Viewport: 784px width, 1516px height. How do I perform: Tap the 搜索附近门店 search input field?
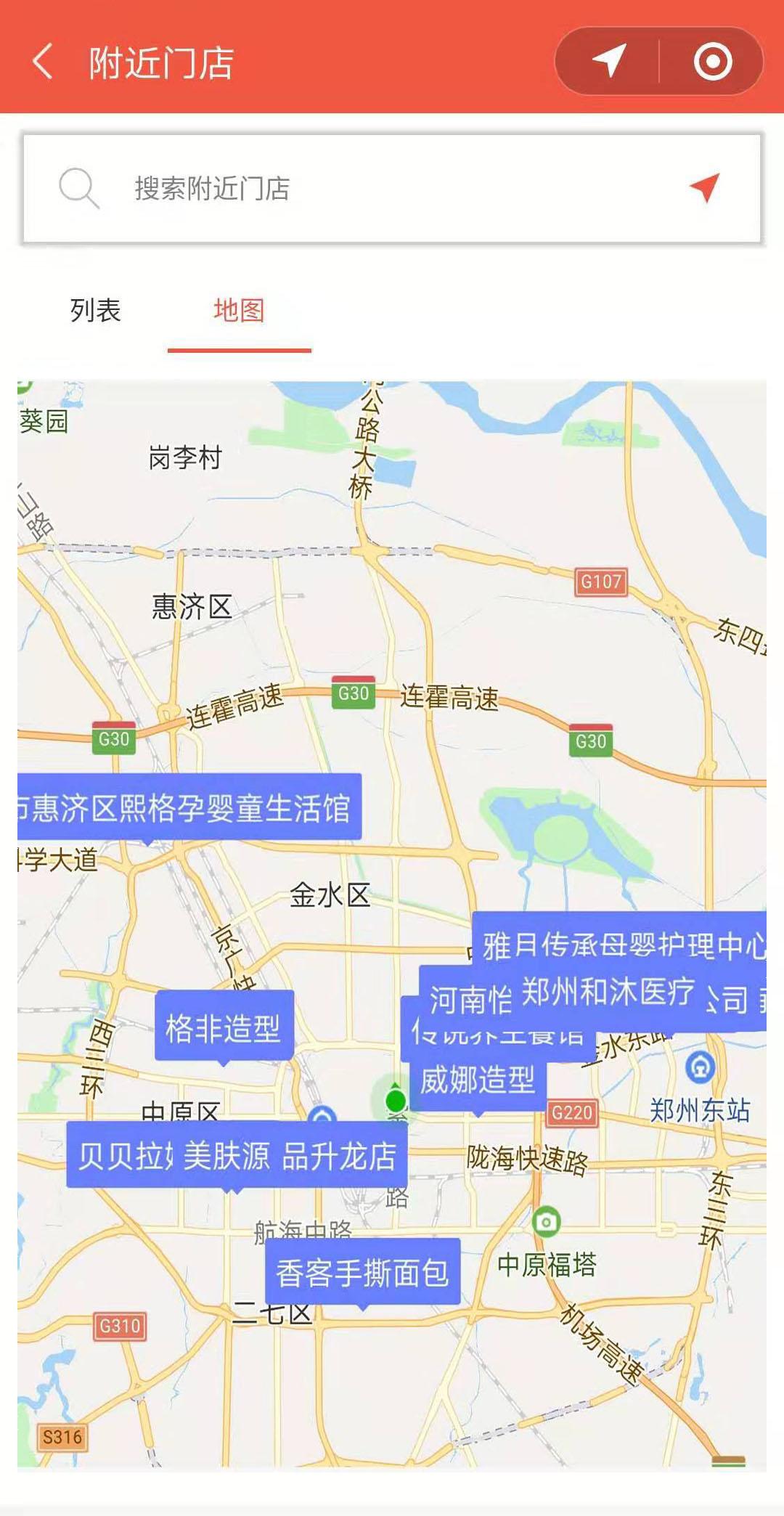pyautogui.click(x=290, y=189)
